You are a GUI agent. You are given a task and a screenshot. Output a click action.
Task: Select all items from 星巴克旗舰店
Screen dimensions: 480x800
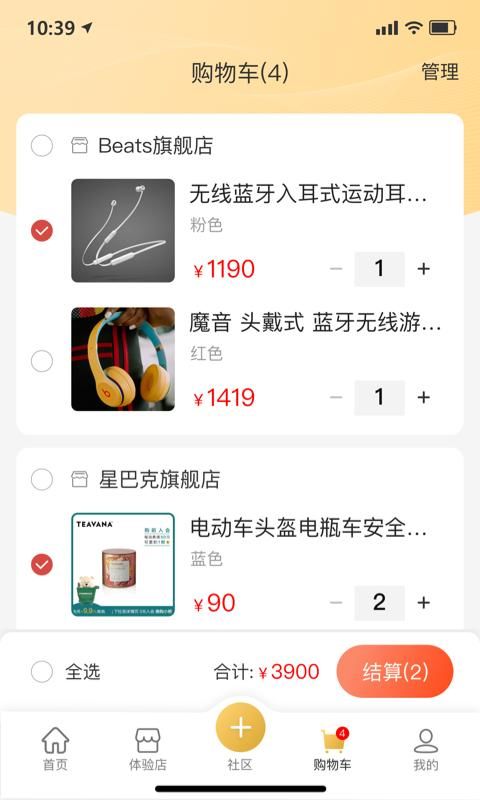pyautogui.click(x=42, y=480)
